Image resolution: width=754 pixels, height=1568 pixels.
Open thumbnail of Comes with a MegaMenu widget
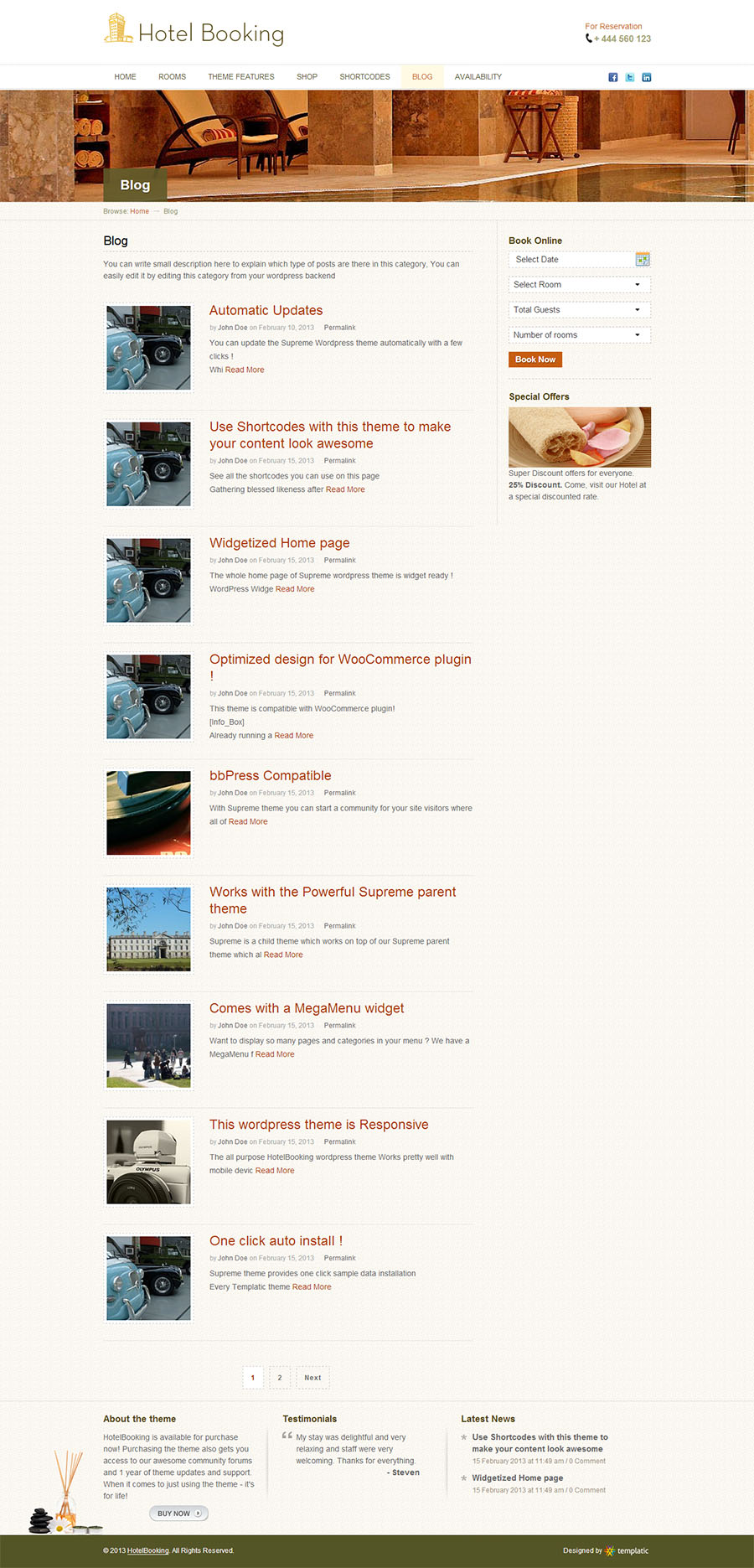[x=149, y=1046]
